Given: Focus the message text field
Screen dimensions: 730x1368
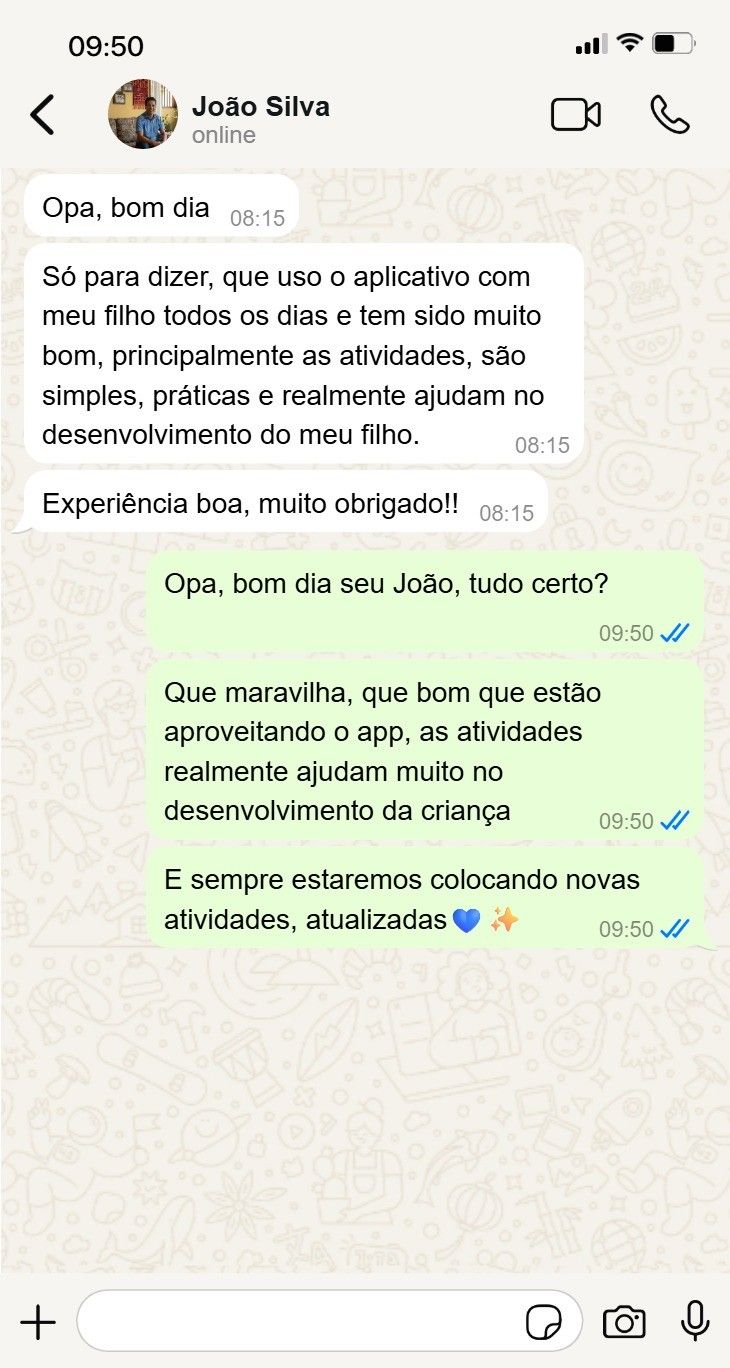Looking at the screenshot, I should click(x=300, y=1322).
